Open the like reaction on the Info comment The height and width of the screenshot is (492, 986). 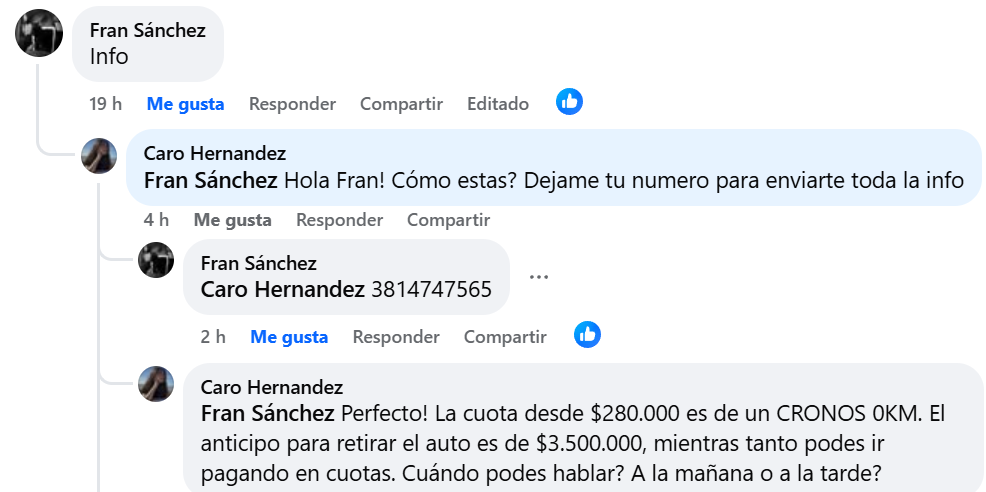570,101
